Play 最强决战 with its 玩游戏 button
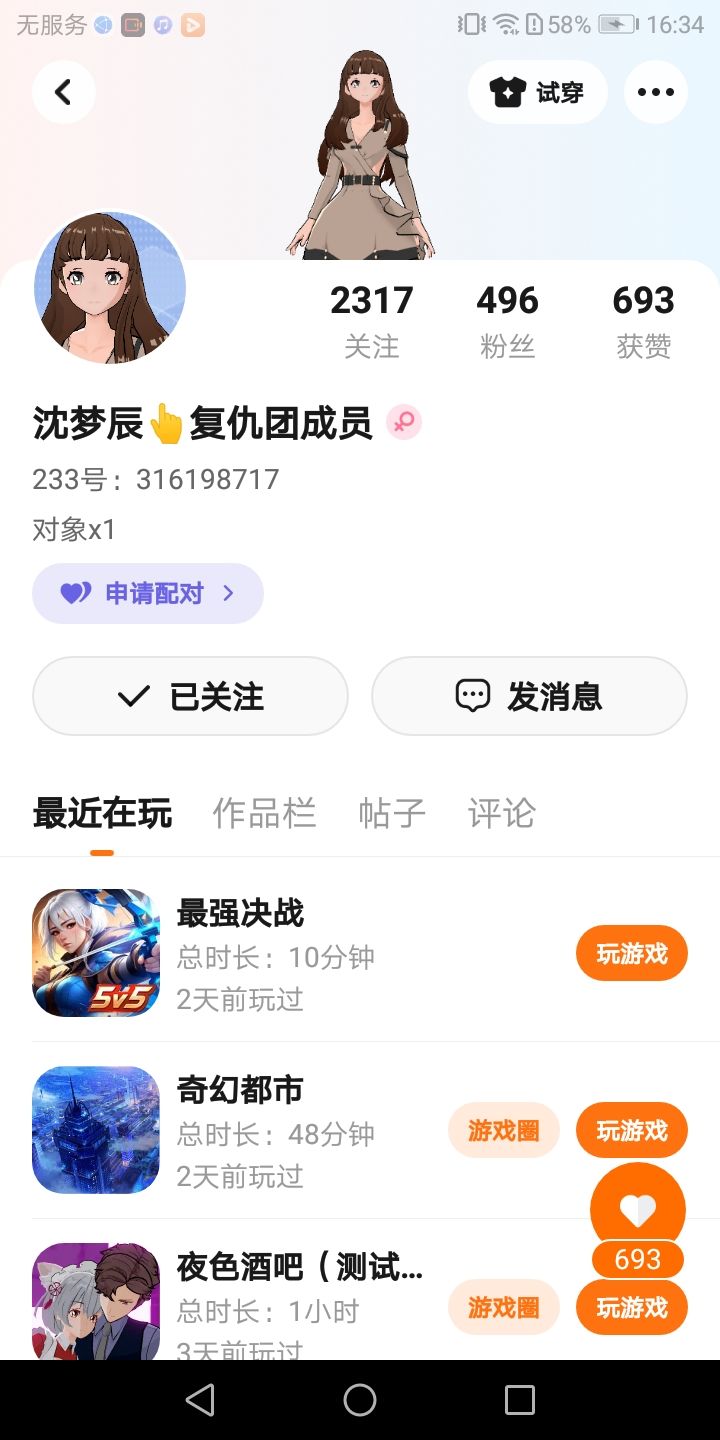Screen dimensions: 720x1440 (x=631, y=954)
